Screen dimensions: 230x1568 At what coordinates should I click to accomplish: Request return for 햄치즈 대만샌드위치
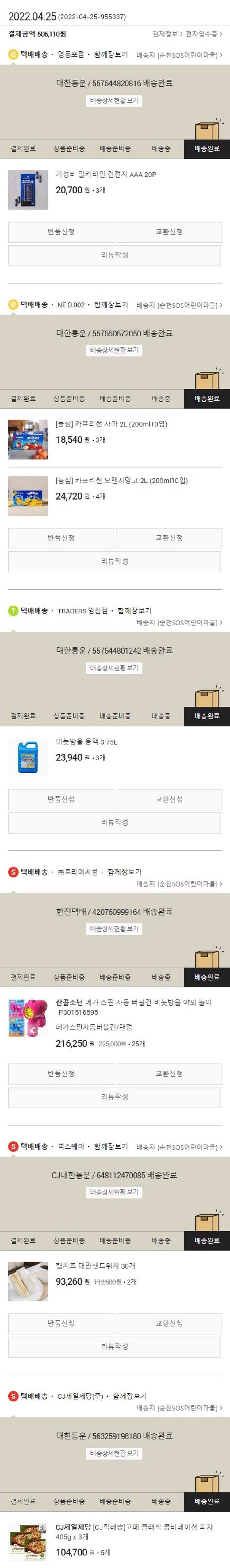point(61,1323)
